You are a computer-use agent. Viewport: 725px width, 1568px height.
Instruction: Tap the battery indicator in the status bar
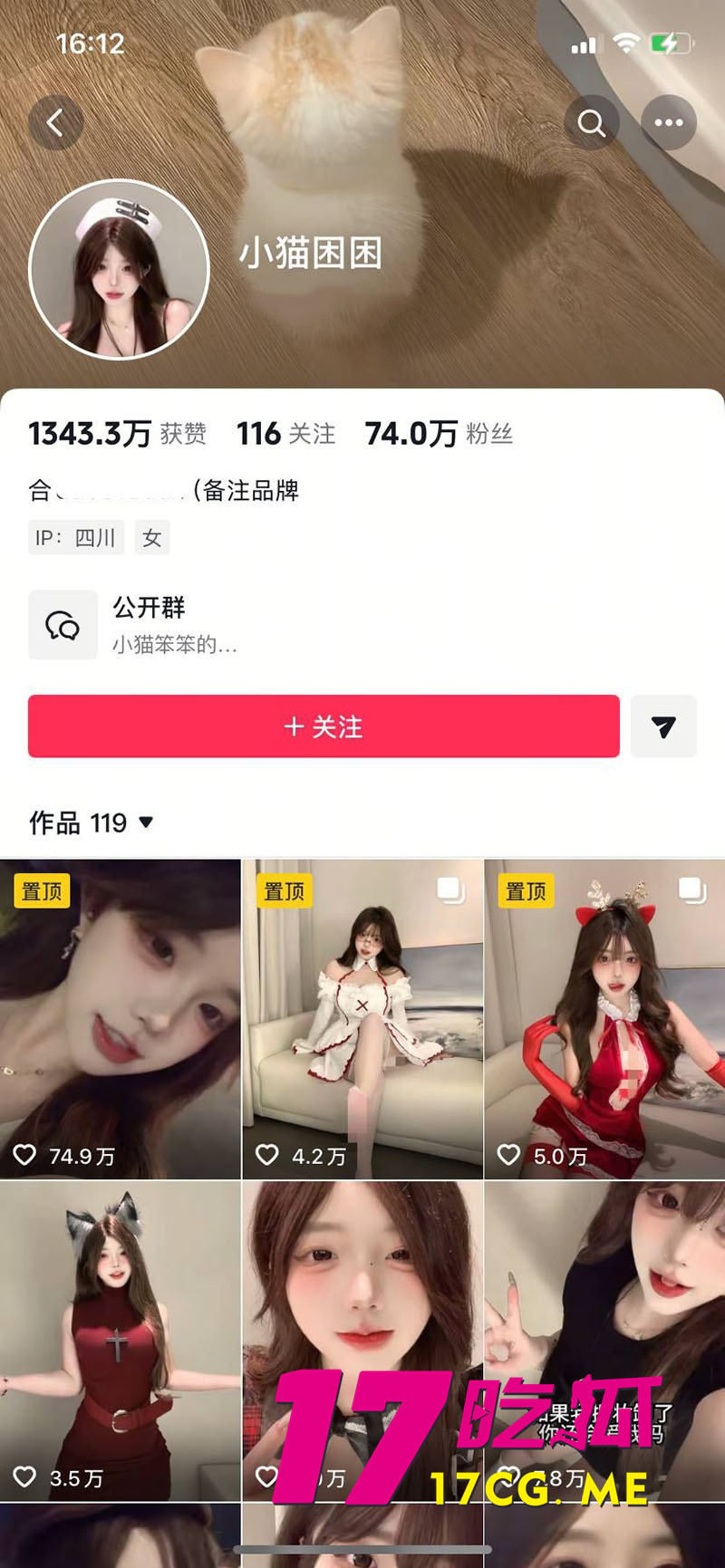coord(672,42)
